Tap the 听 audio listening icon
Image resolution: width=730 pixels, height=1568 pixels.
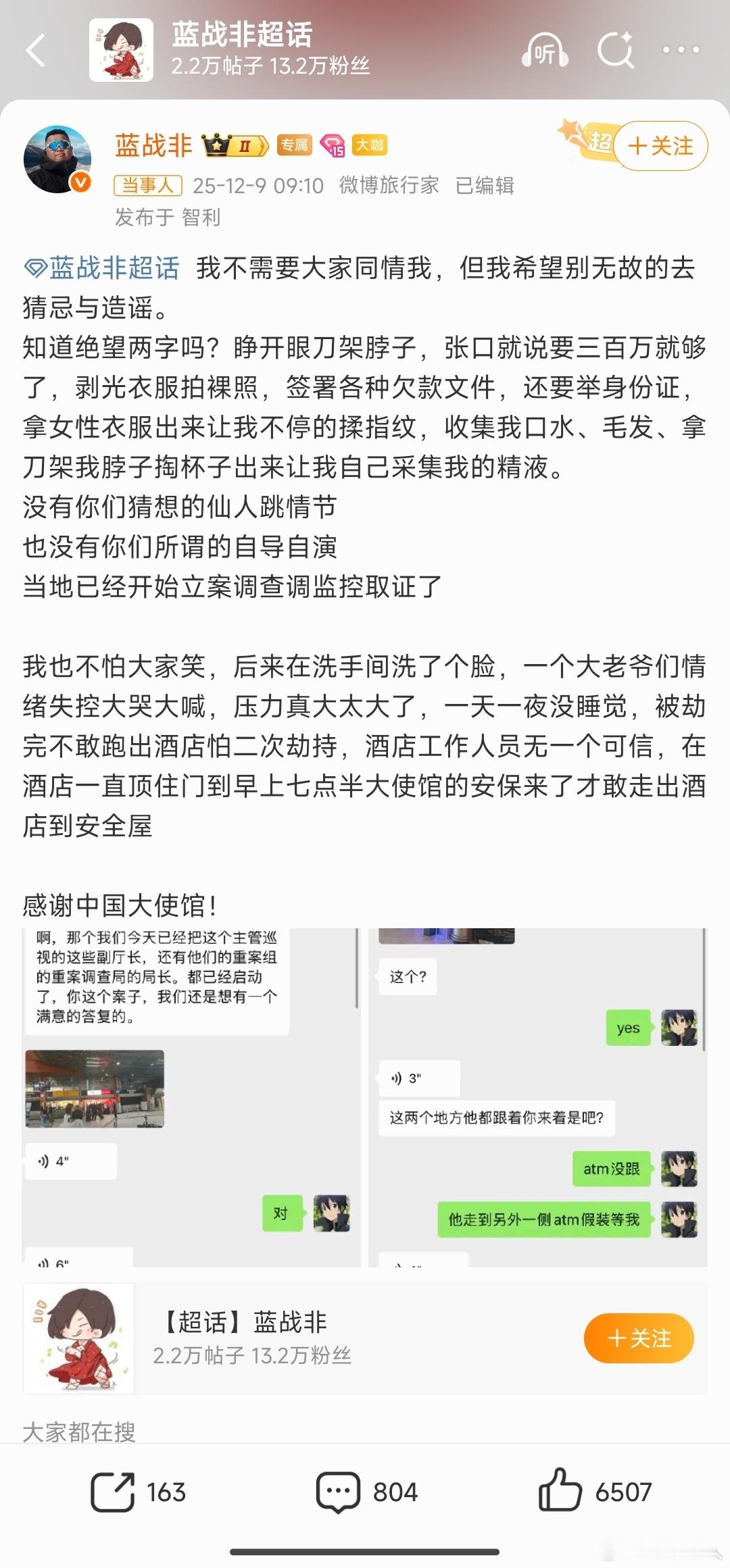(545, 50)
